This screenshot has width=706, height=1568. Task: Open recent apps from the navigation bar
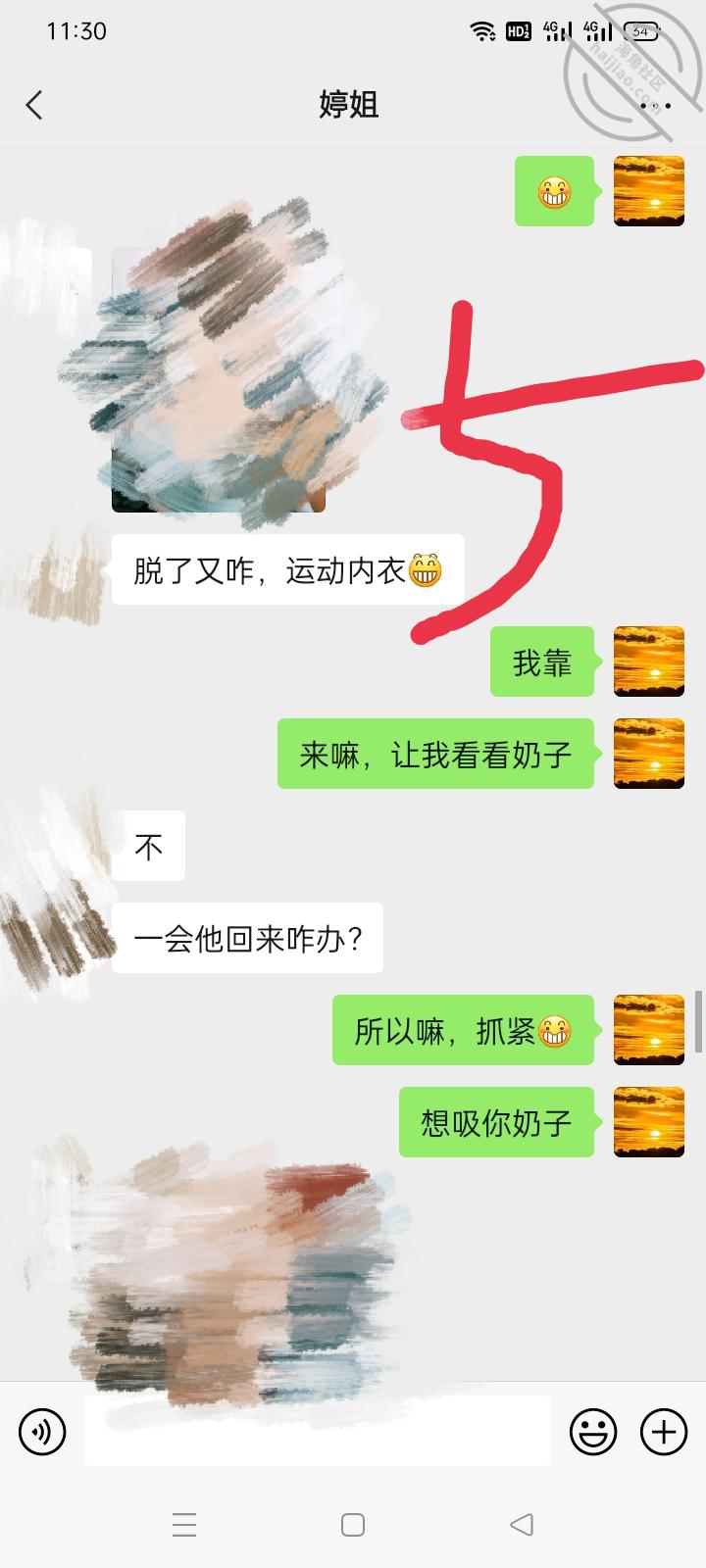tap(184, 1525)
